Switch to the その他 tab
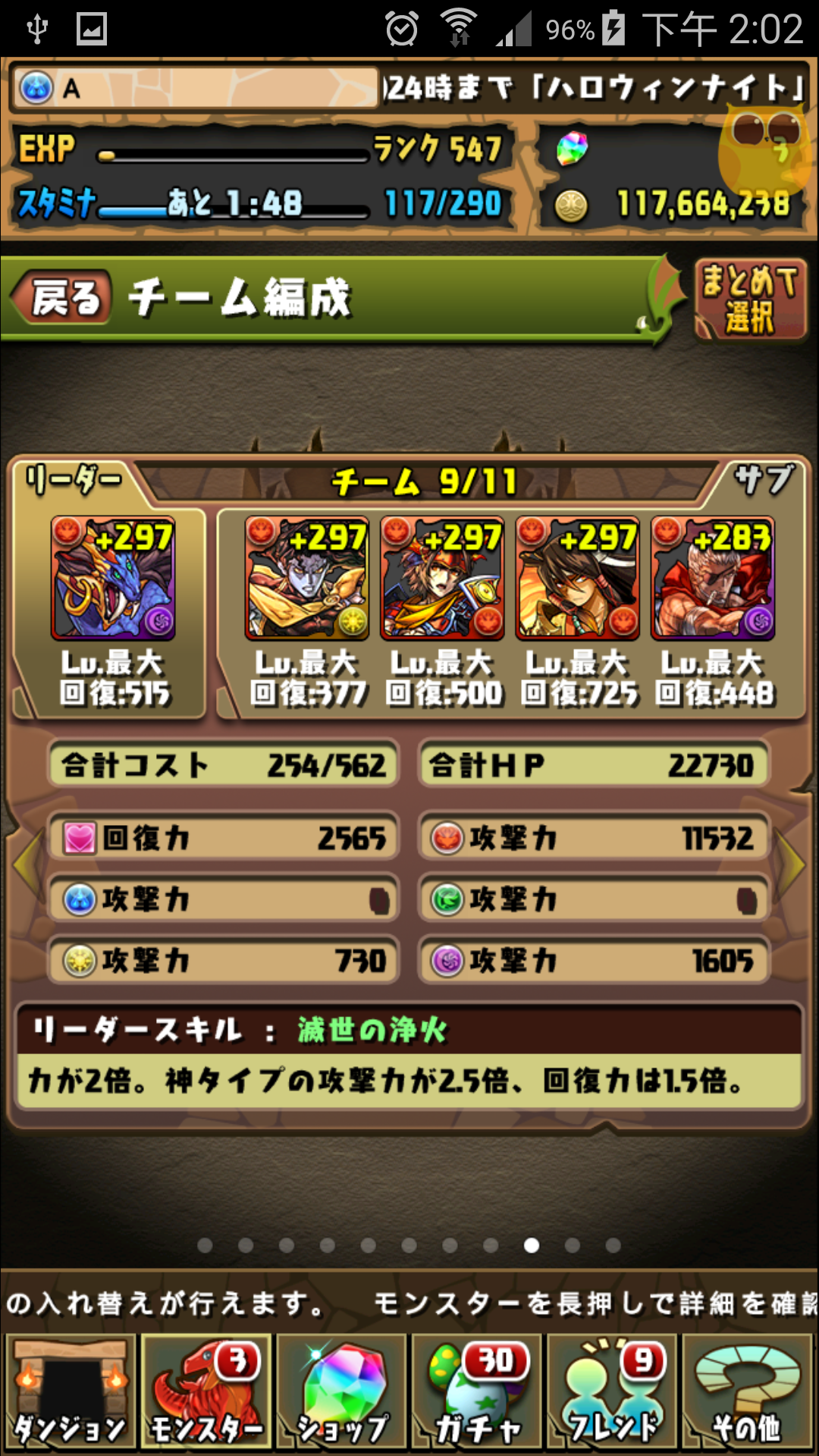This screenshot has width=819, height=1456. pyautogui.click(x=747, y=1392)
